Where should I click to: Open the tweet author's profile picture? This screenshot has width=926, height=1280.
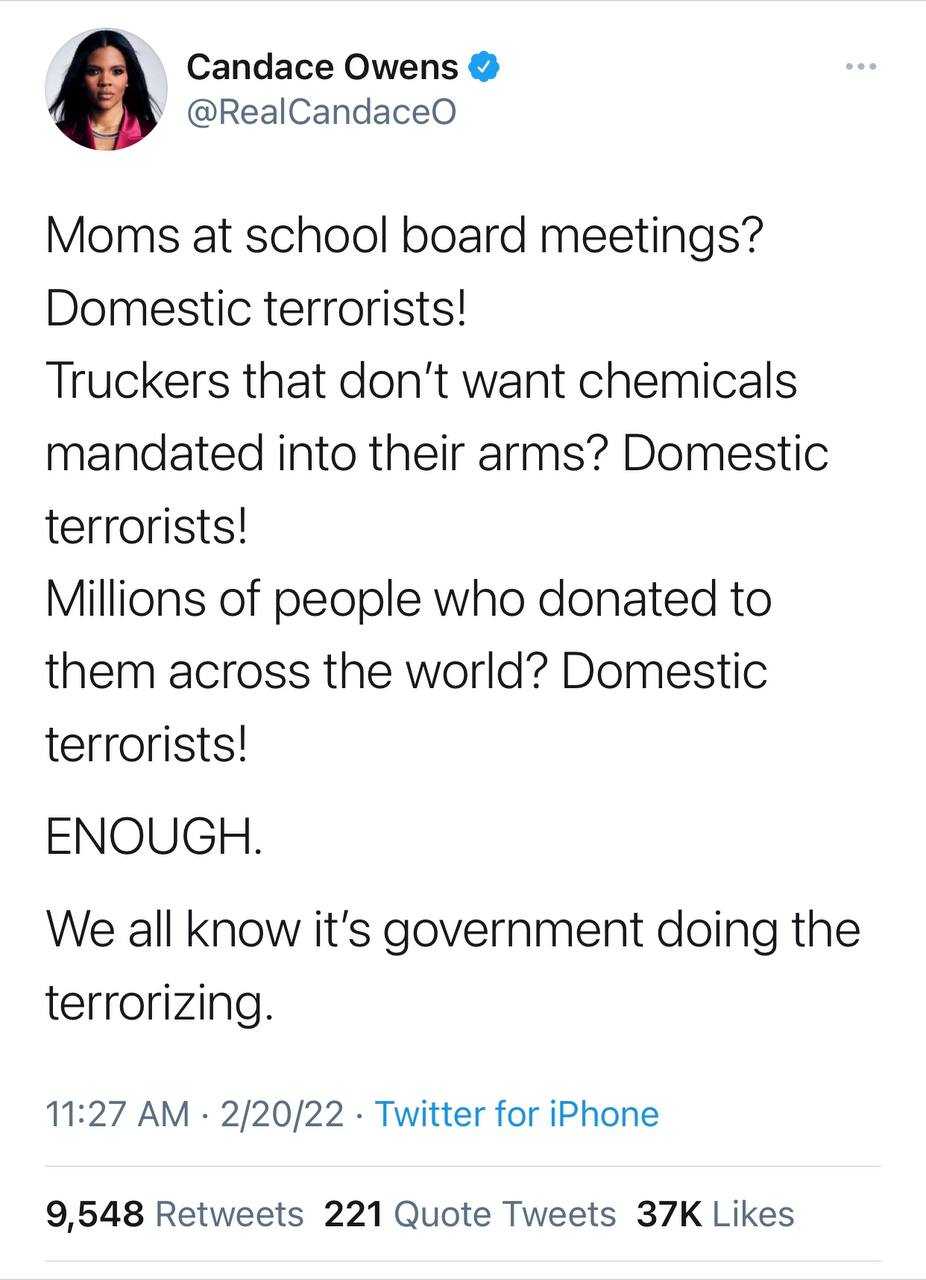click(105, 90)
